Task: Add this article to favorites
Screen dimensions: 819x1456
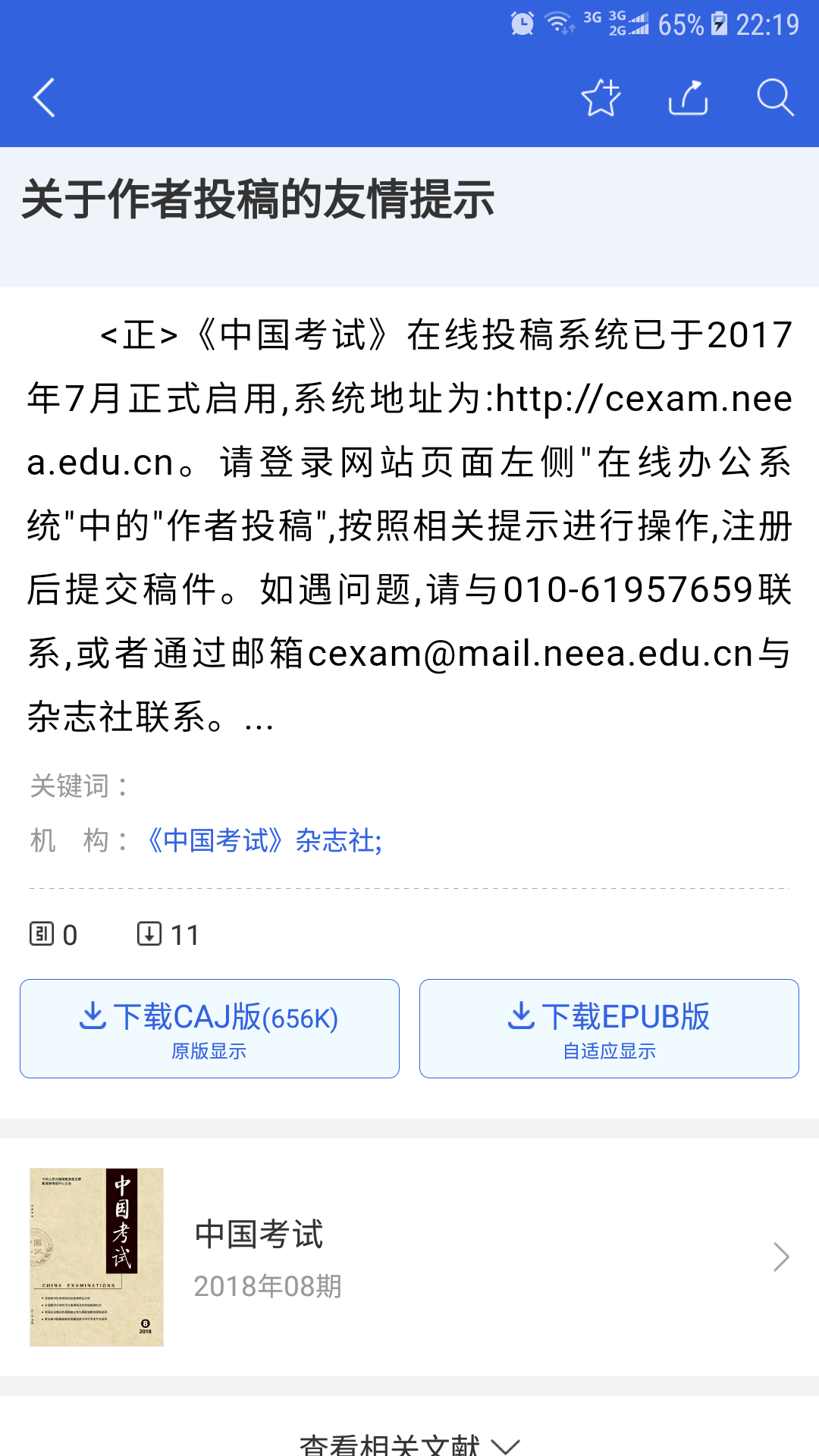Action: [601, 98]
